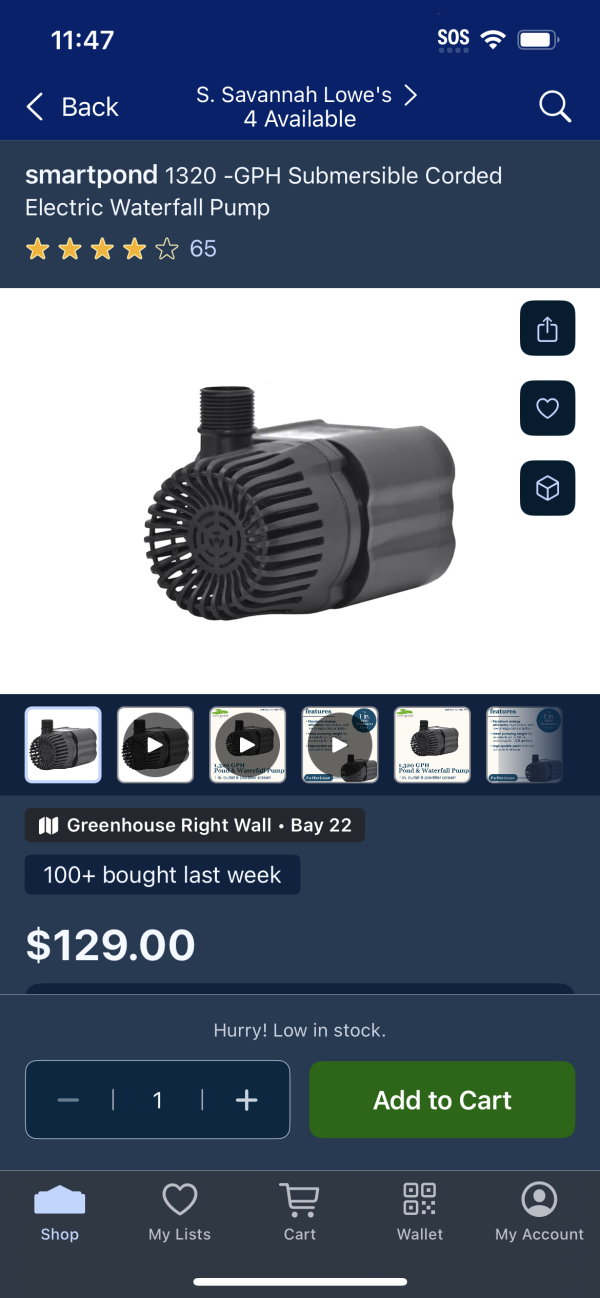Open the 65 star ratings
The width and height of the screenshot is (600, 1298).
(120, 249)
